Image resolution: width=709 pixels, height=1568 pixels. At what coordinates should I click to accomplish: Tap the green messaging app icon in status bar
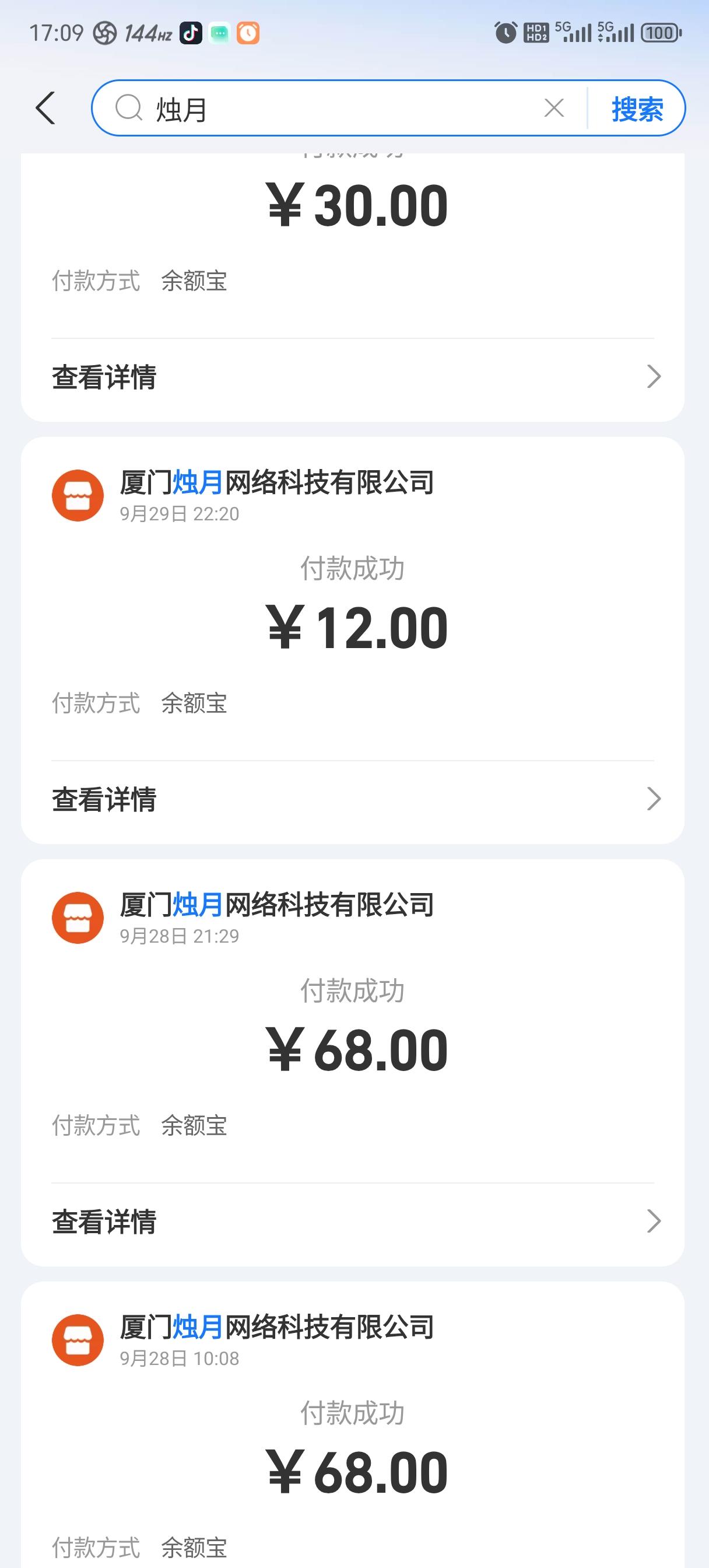219,33
